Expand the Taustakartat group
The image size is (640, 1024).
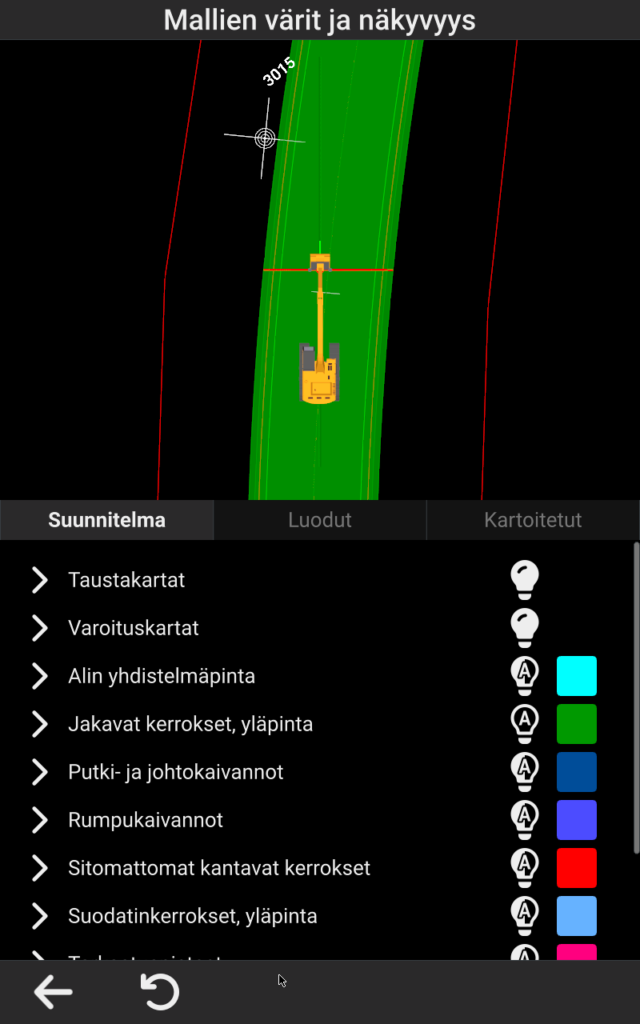click(40, 580)
